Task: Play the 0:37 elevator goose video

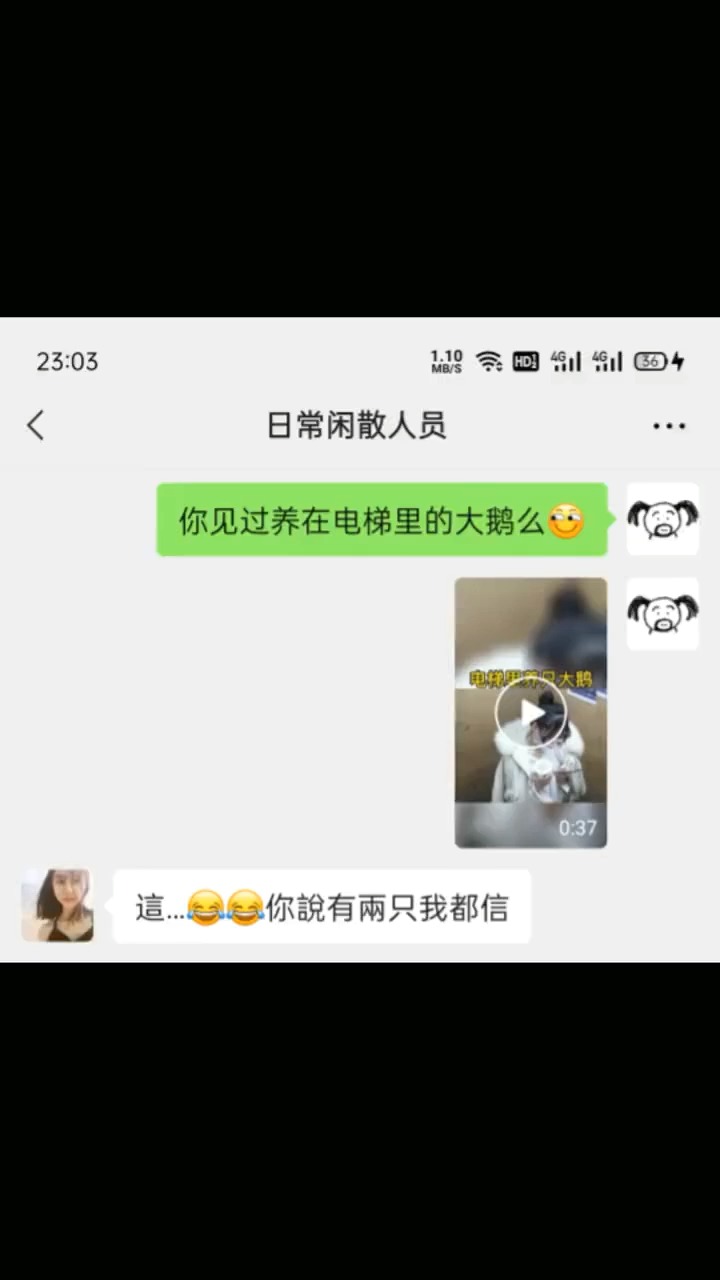Action: click(x=531, y=713)
